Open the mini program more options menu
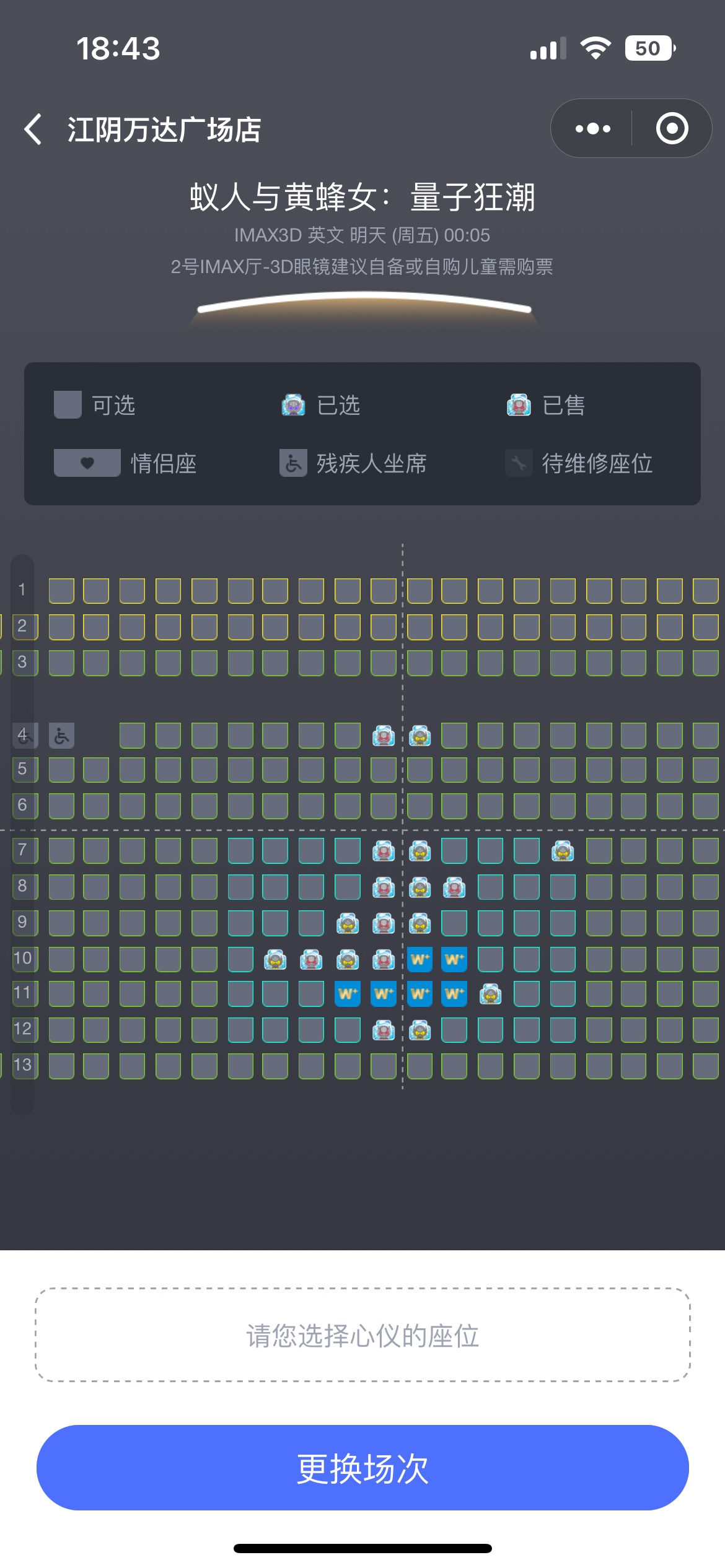725x1568 pixels. coord(592,129)
